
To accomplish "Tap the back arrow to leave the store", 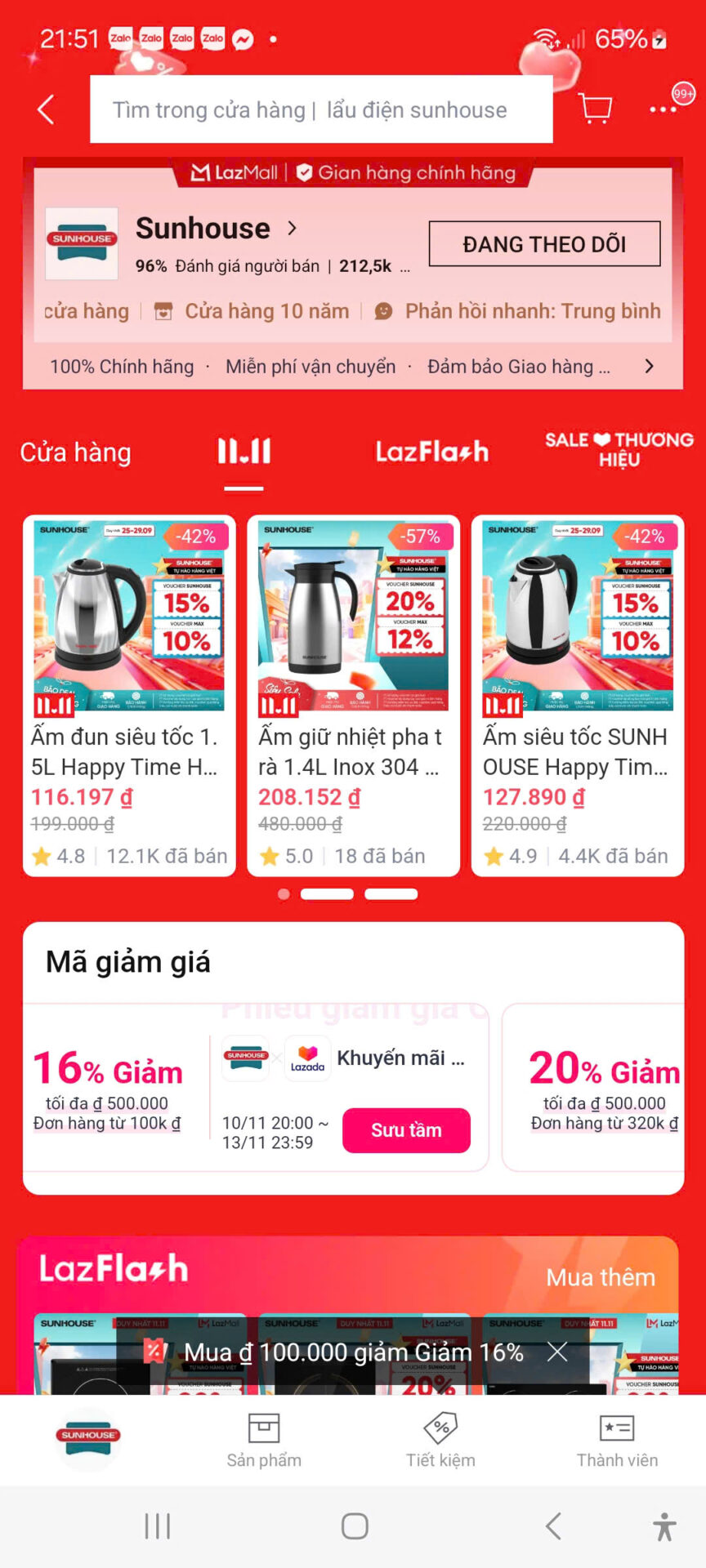I will [45, 109].
